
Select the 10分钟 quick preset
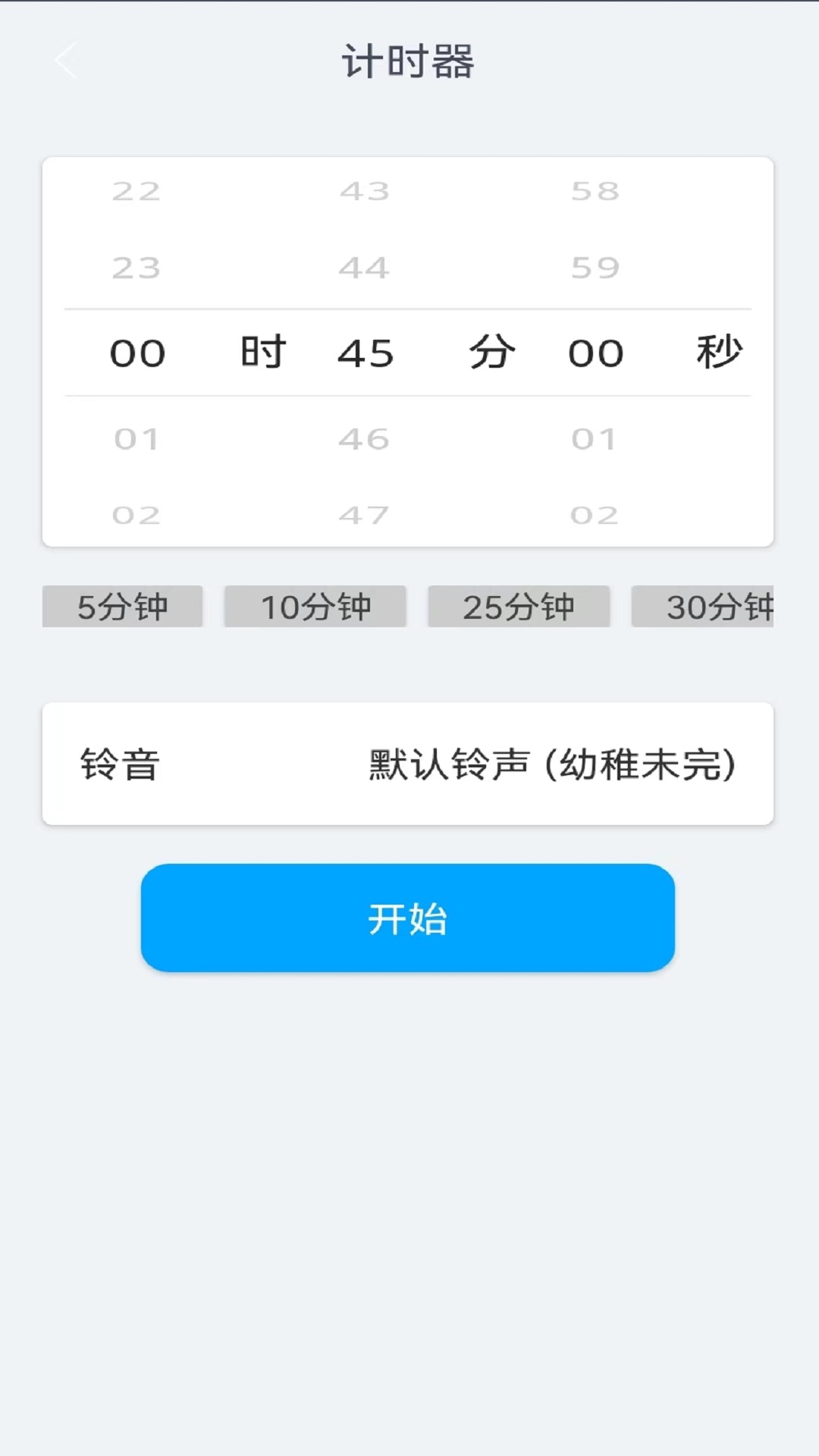point(316,606)
